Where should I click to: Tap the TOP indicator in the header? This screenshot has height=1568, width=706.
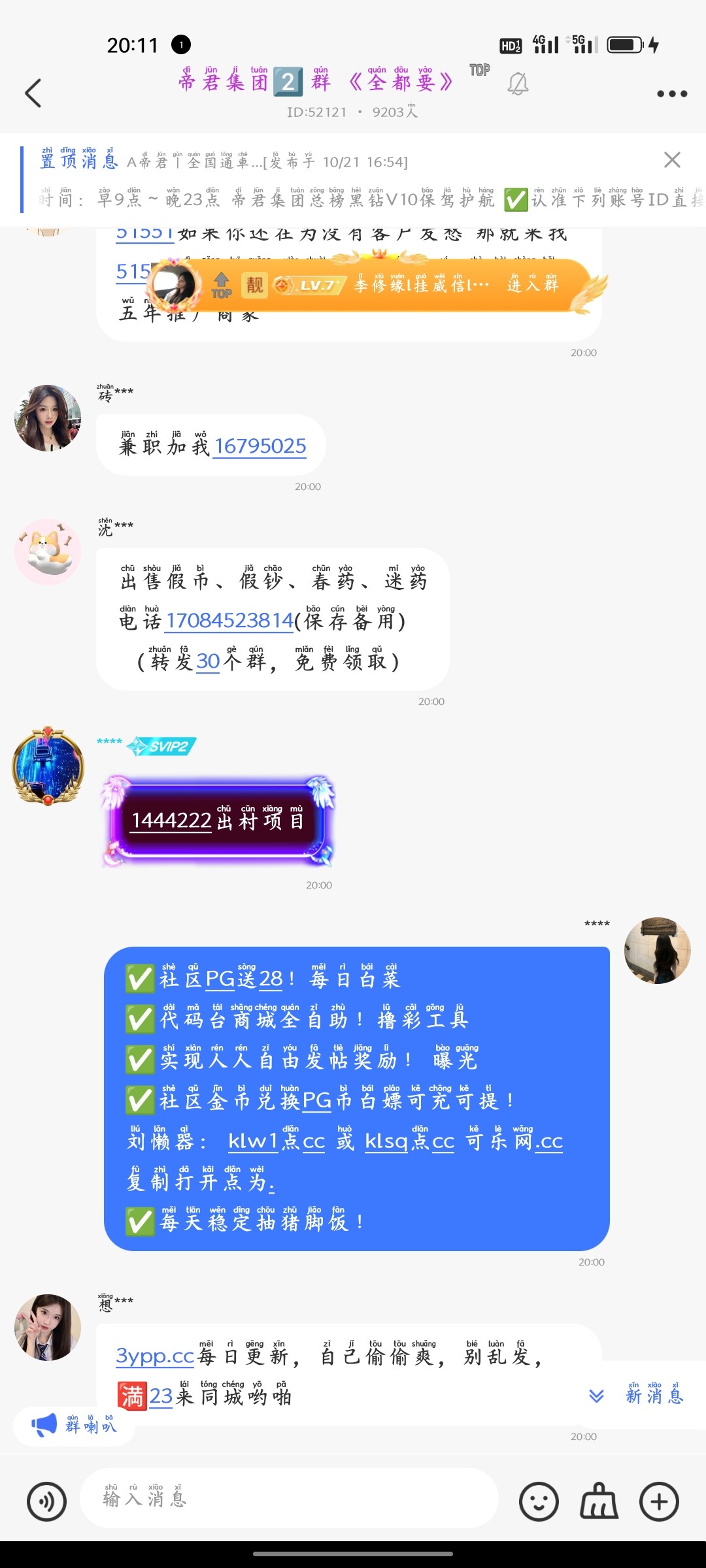pyautogui.click(x=479, y=71)
